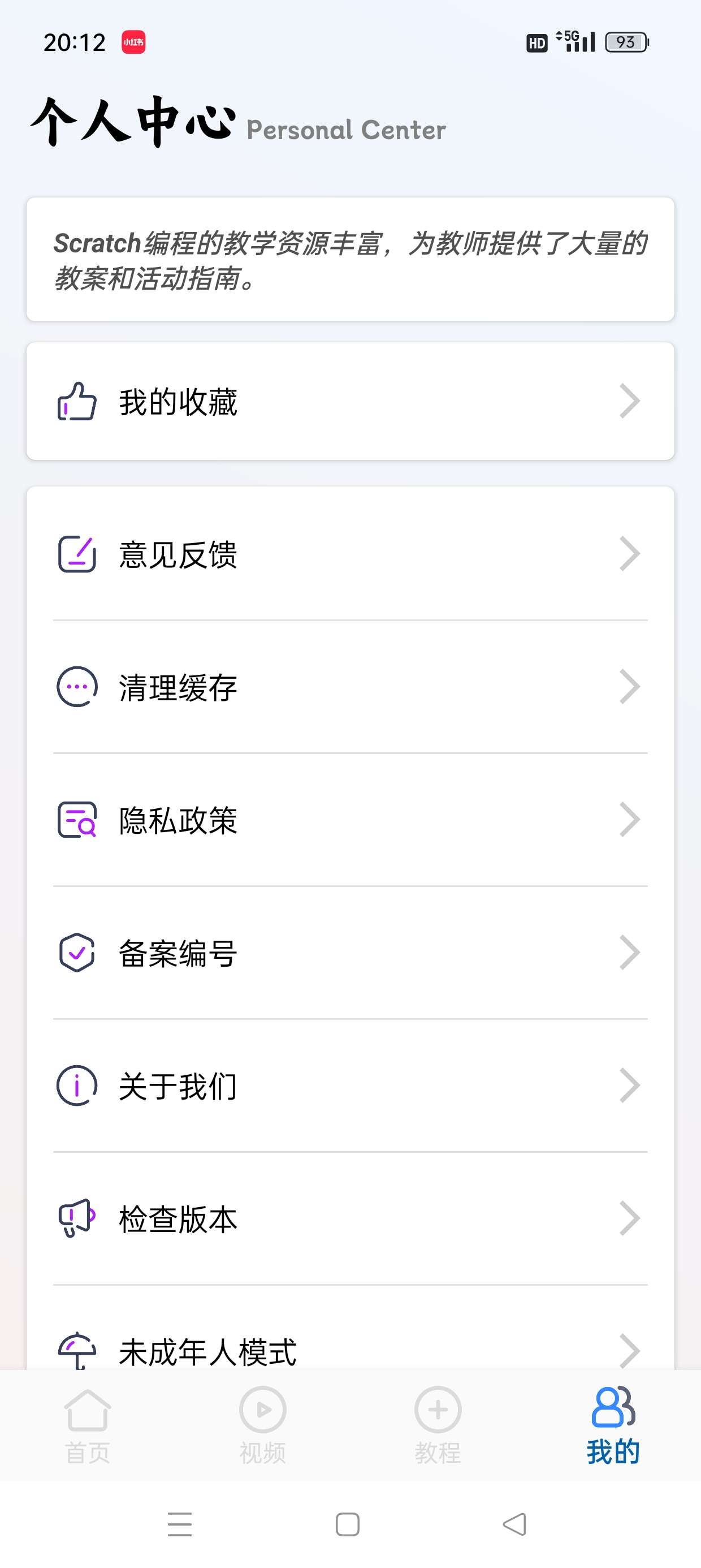Select 清理缓存 to clear cache

[350, 687]
